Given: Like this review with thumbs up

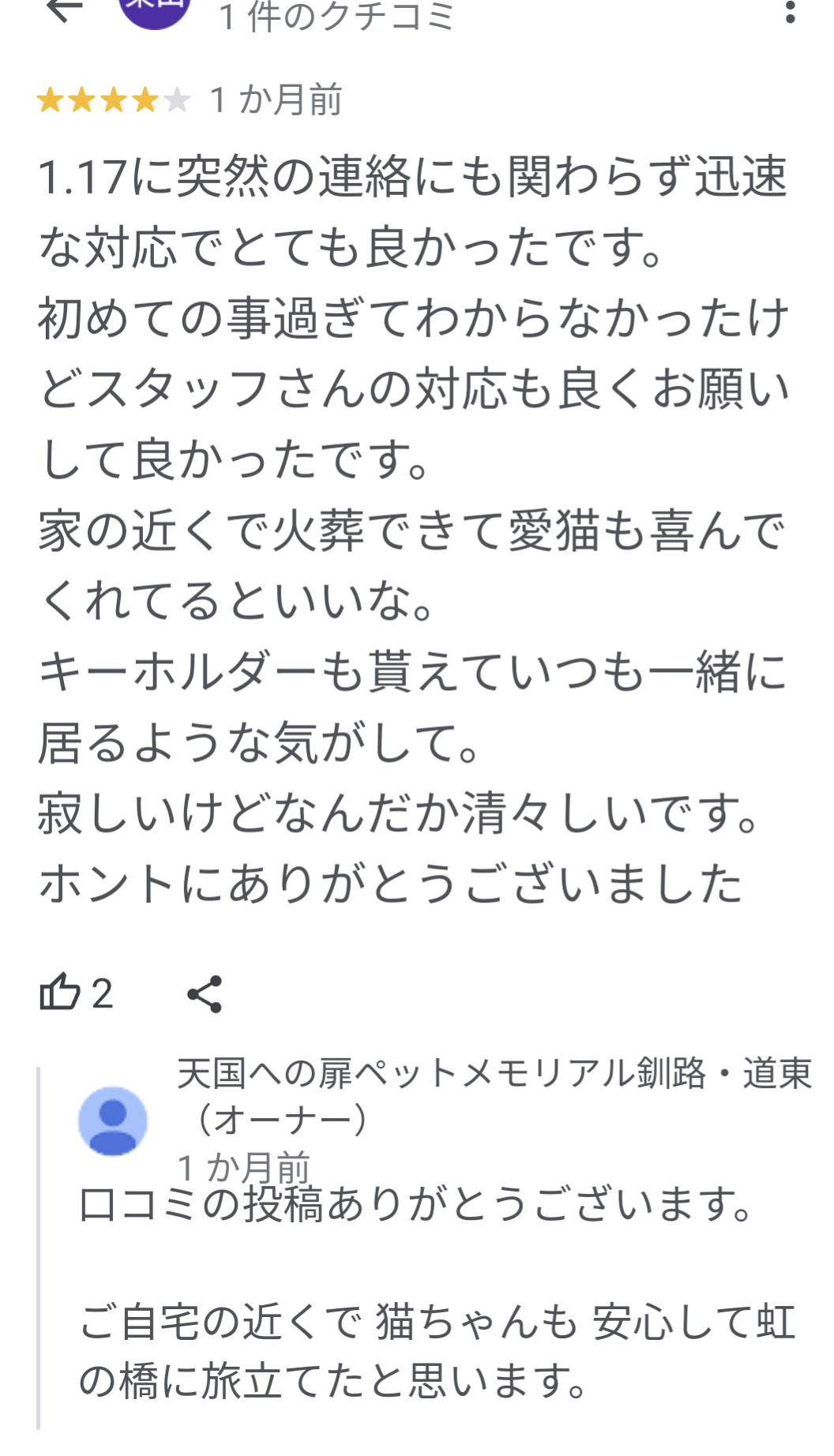Looking at the screenshot, I should pyautogui.click(x=61, y=992).
